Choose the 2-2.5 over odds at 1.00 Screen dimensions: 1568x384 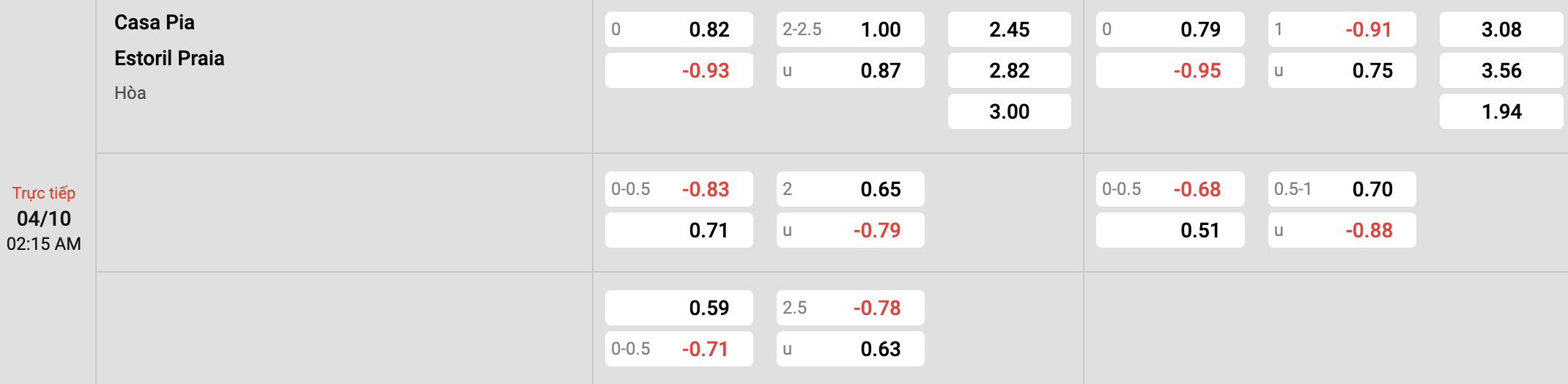[x=850, y=29]
